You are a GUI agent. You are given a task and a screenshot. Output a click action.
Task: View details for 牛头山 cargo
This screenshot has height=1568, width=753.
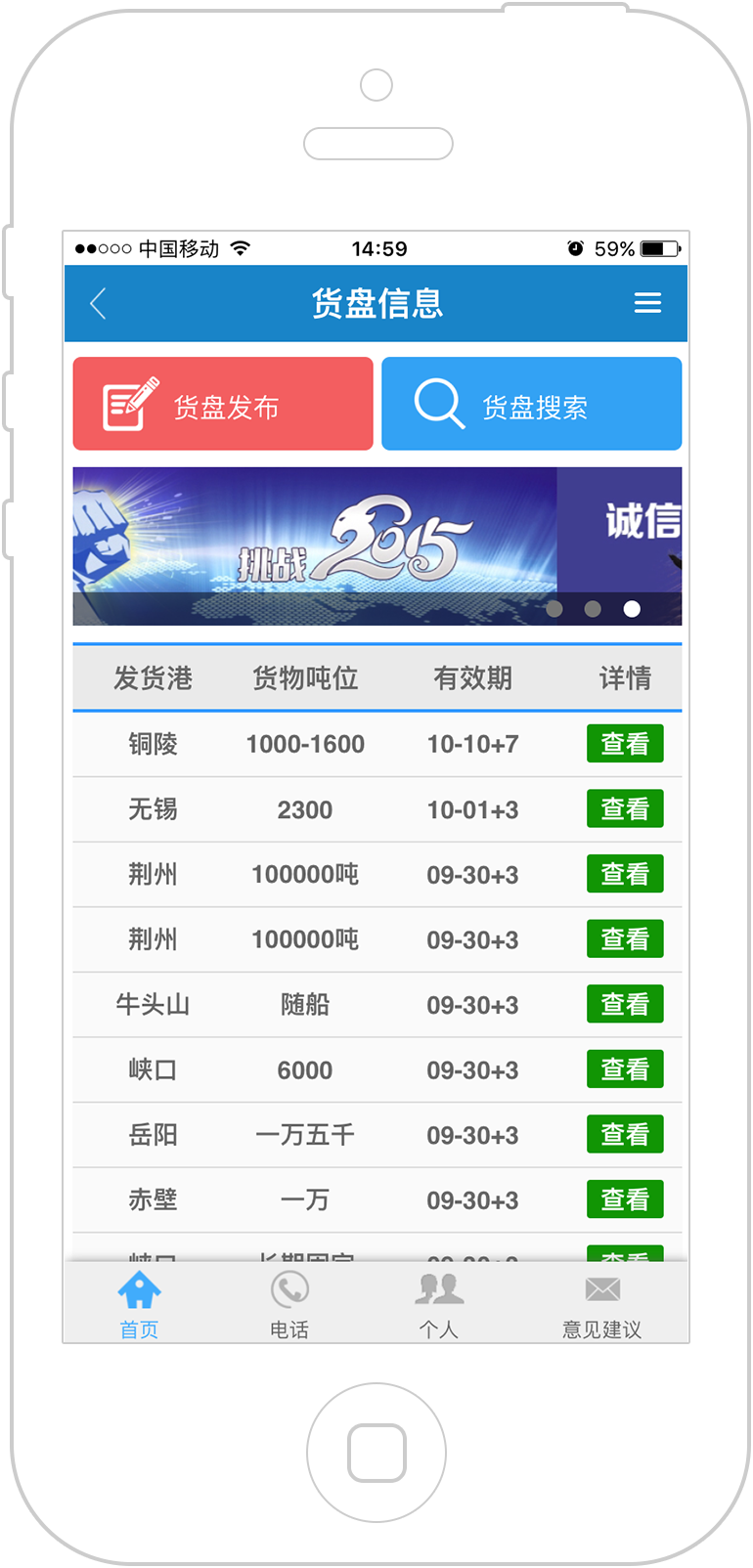(x=624, y=1004)
